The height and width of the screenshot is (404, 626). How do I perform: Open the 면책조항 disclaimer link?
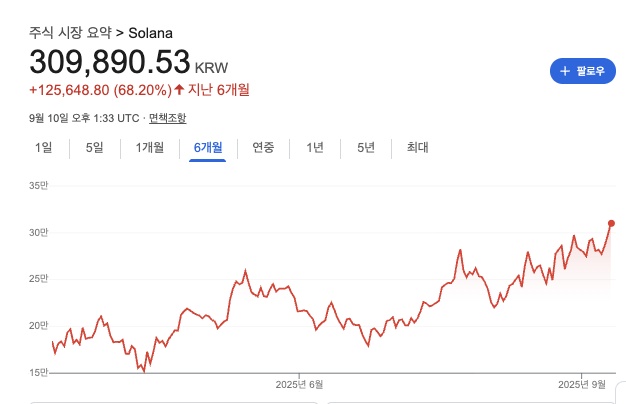[x=167, y=117]
